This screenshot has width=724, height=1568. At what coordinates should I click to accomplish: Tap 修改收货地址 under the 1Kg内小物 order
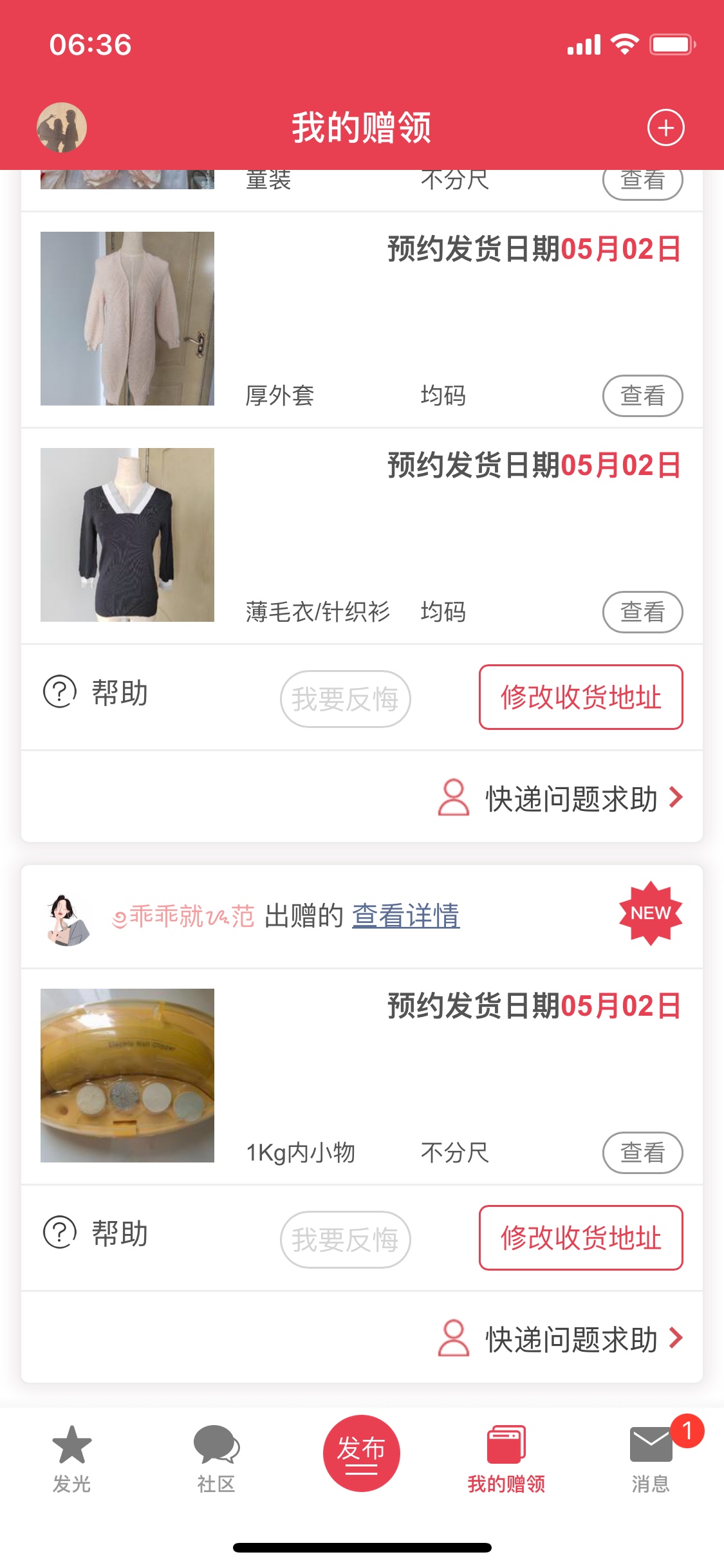(580, 1238)
